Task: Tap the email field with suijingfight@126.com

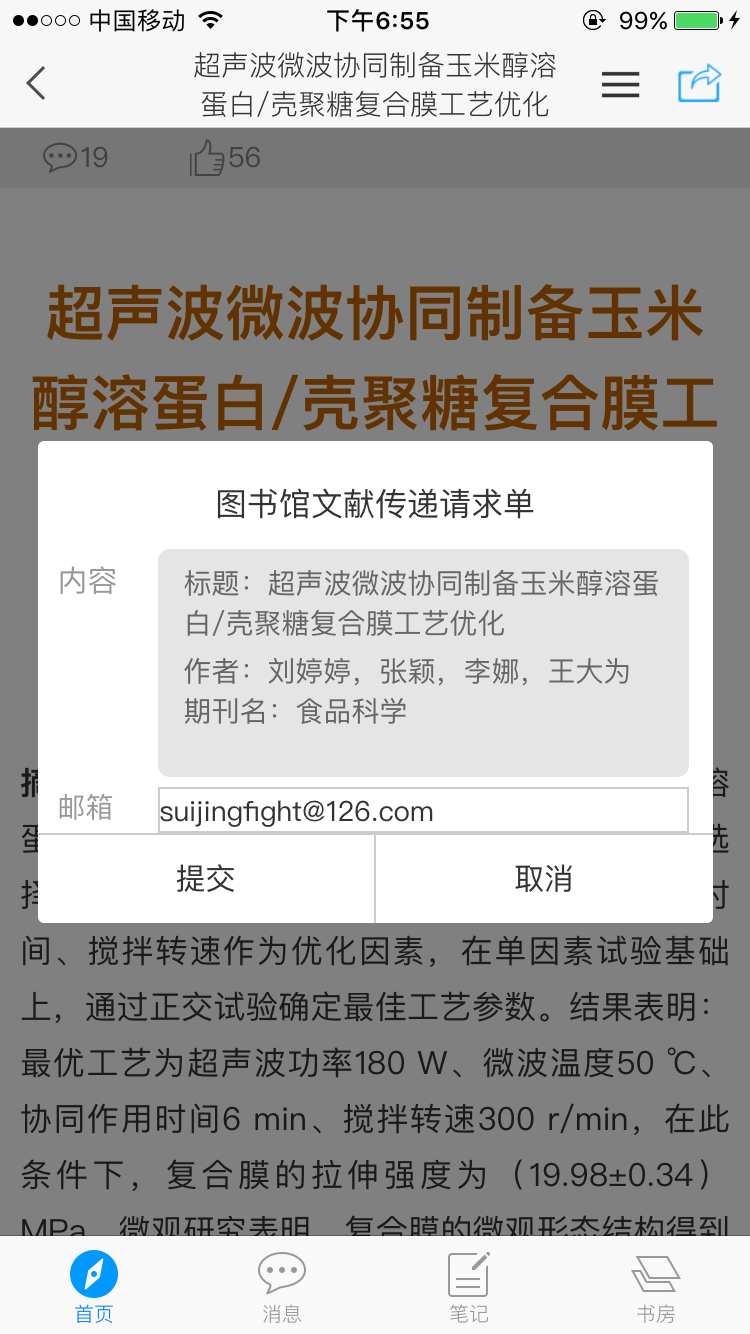Action: tap(422, 810)
